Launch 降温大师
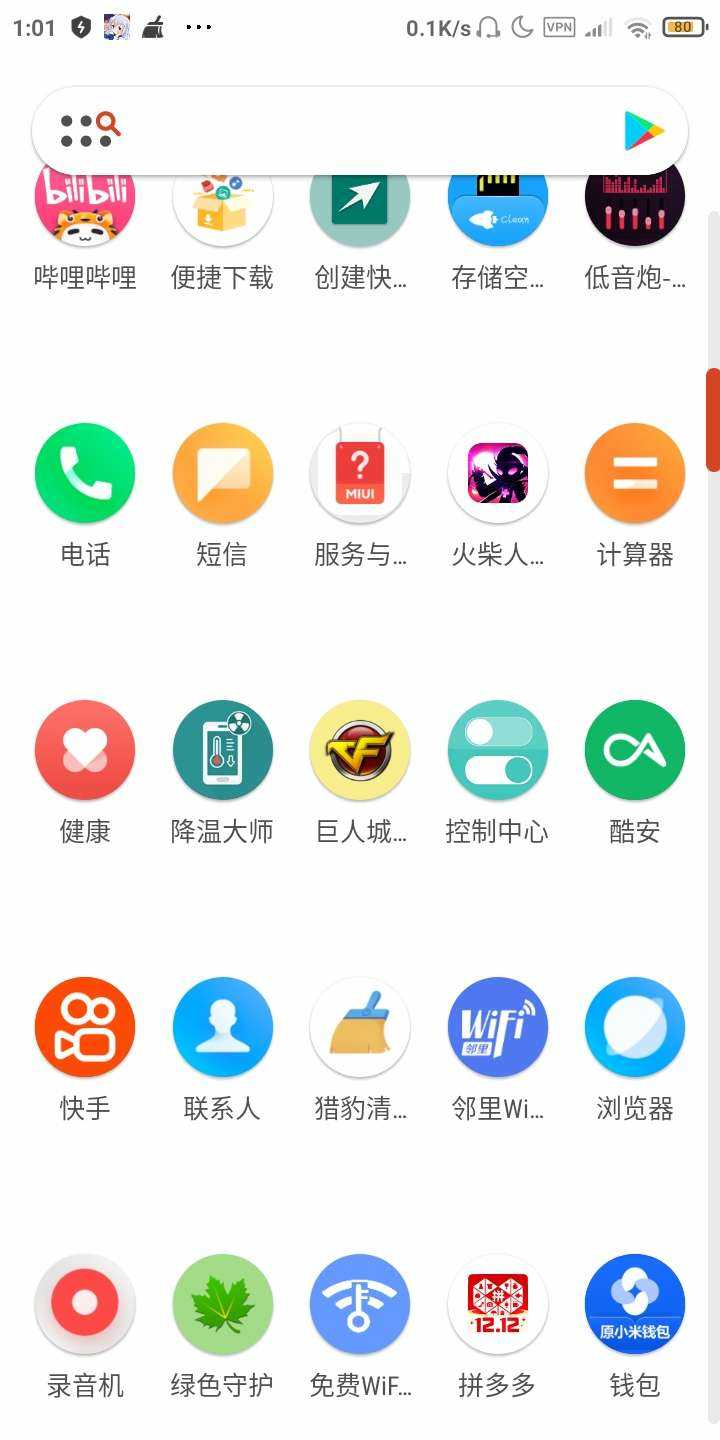Viewport: 720px width, 1440px height. [x=222, y=750]
